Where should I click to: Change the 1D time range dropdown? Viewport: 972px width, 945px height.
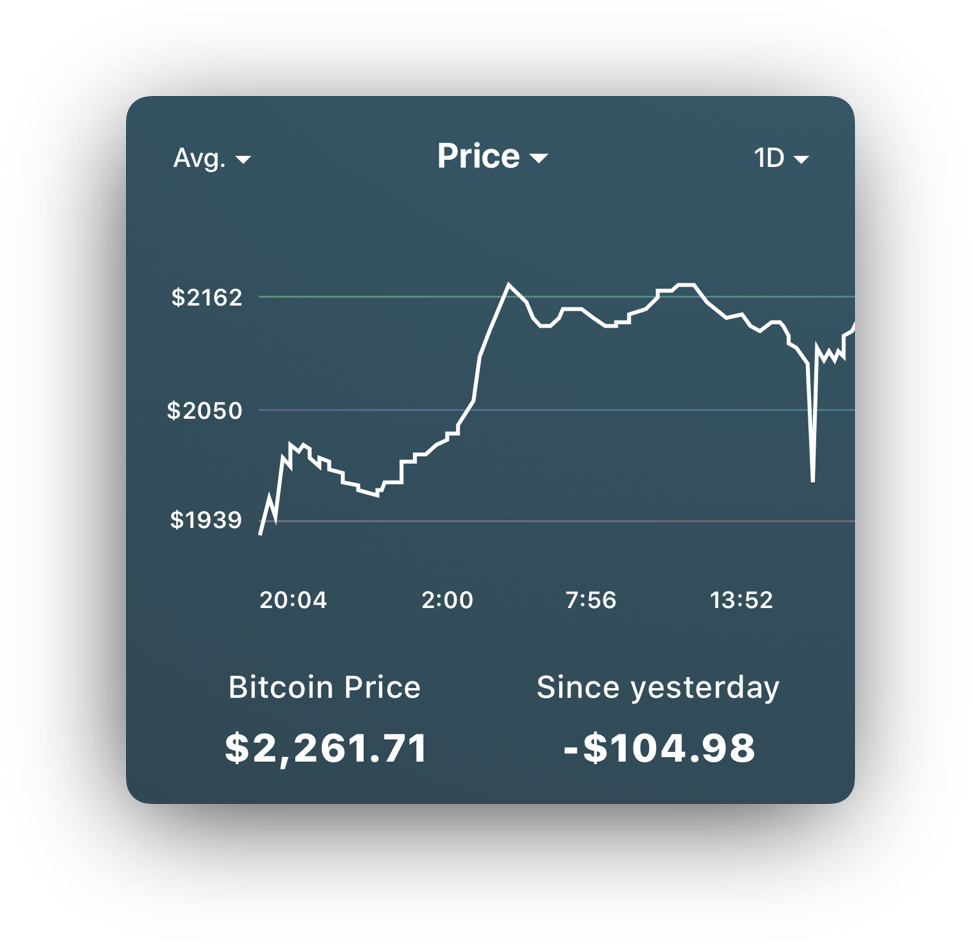pyautogui.click(x=781, y=158)
